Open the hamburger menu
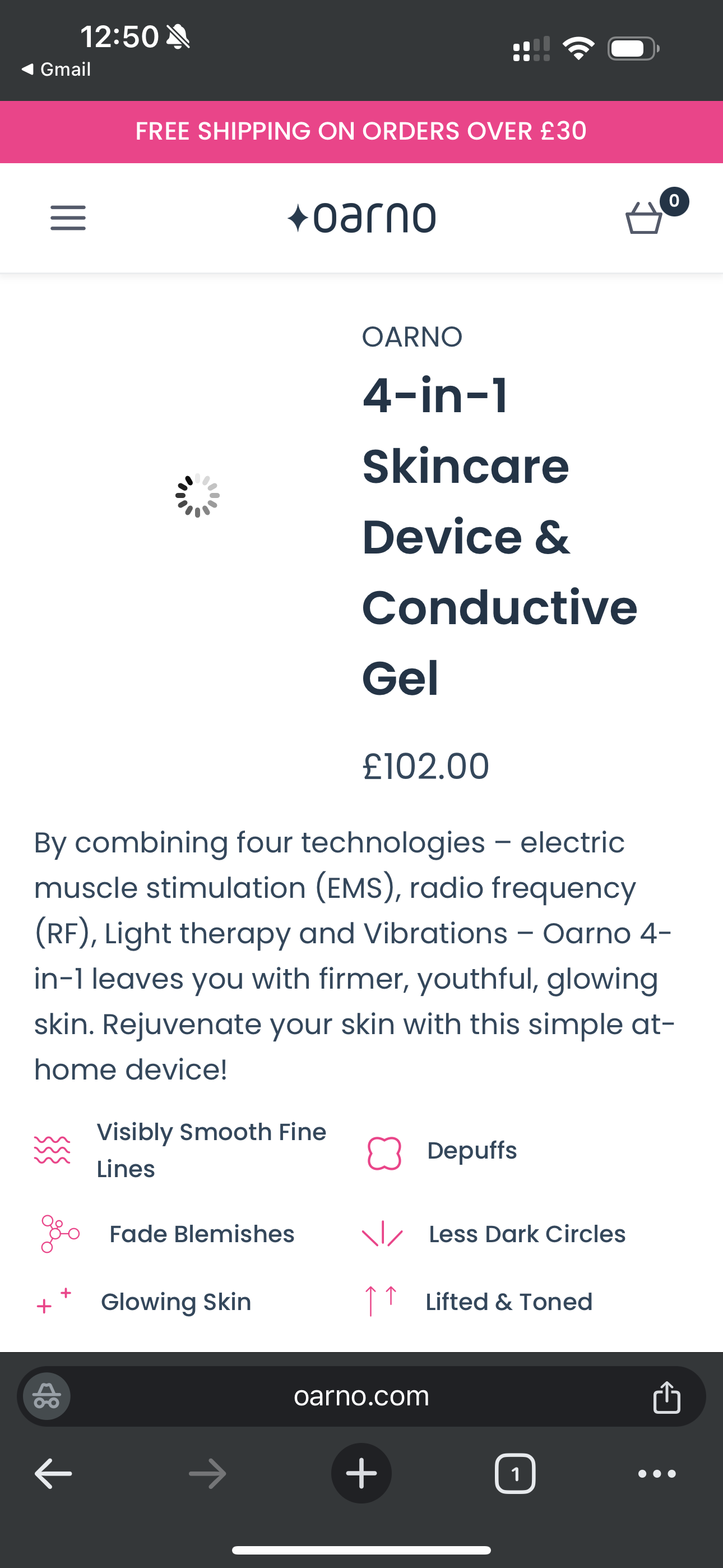The width and height of the screenshot is (723, 1568). [x=68, y=217]
